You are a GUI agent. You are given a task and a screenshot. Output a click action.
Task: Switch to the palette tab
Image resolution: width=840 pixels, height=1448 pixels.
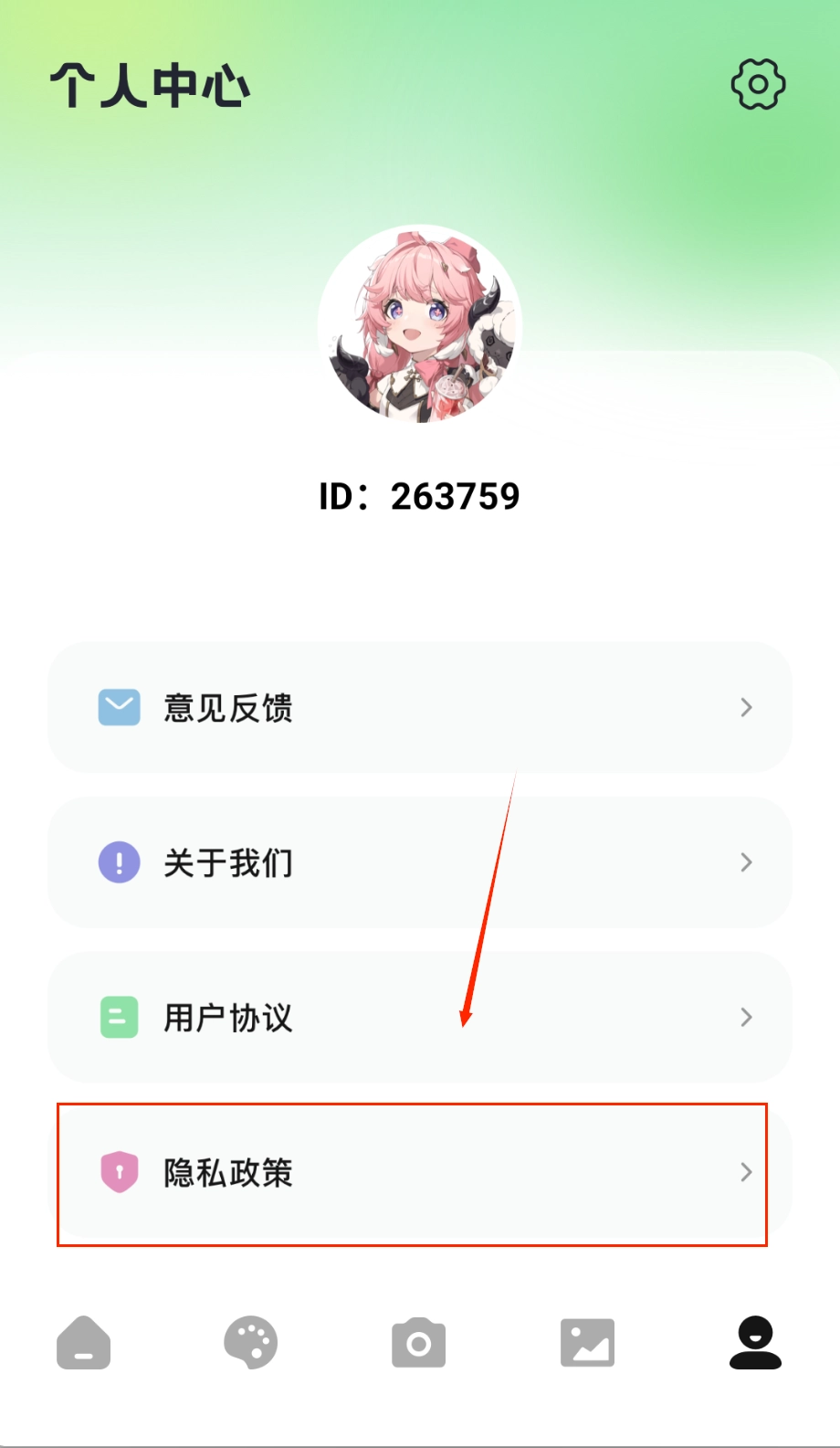pos(250,1343)
